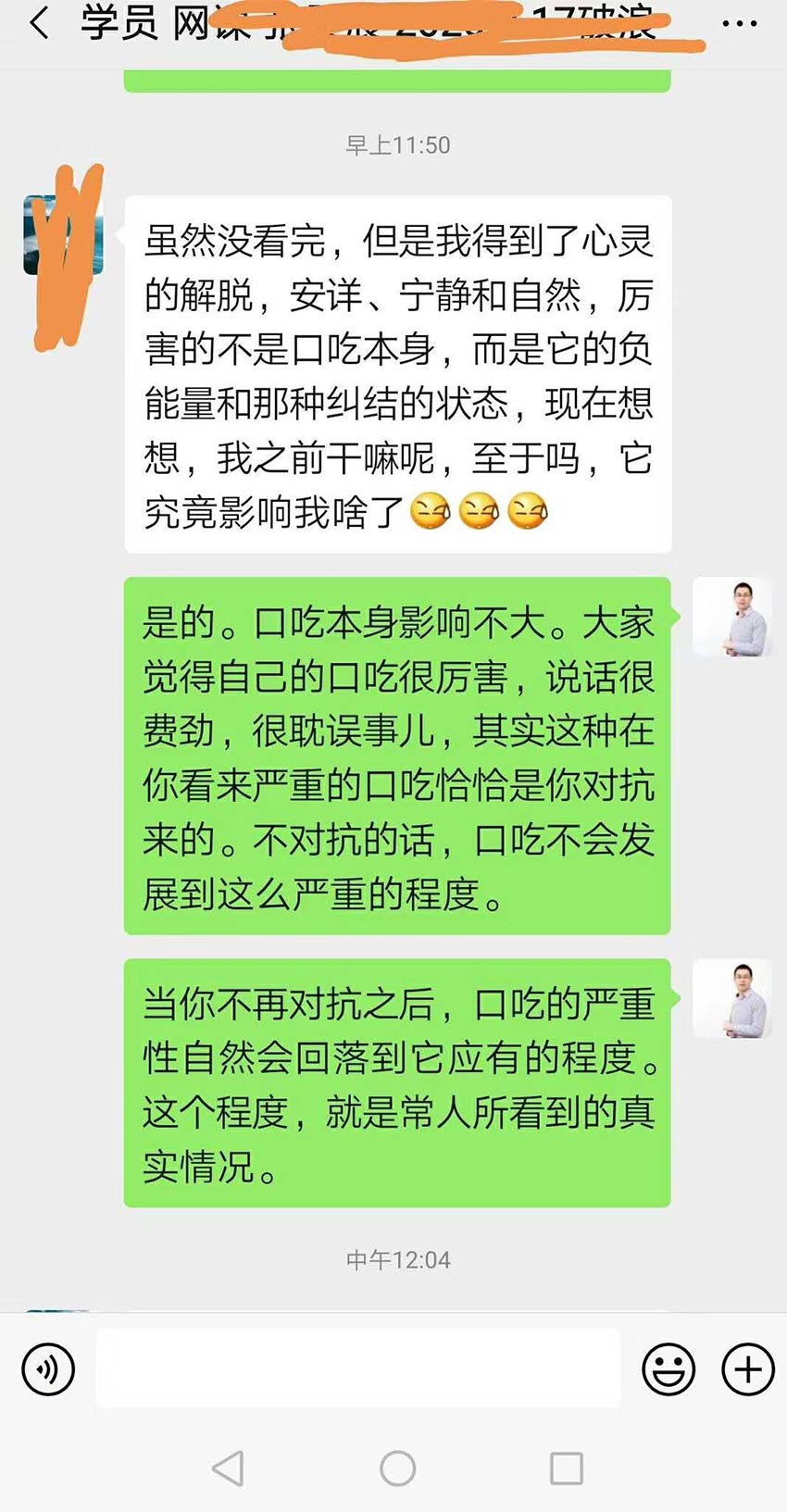The width and height of the screenshot is (787, 1512).
Task: Go back from the chat
Action: [x=39, y=24]
